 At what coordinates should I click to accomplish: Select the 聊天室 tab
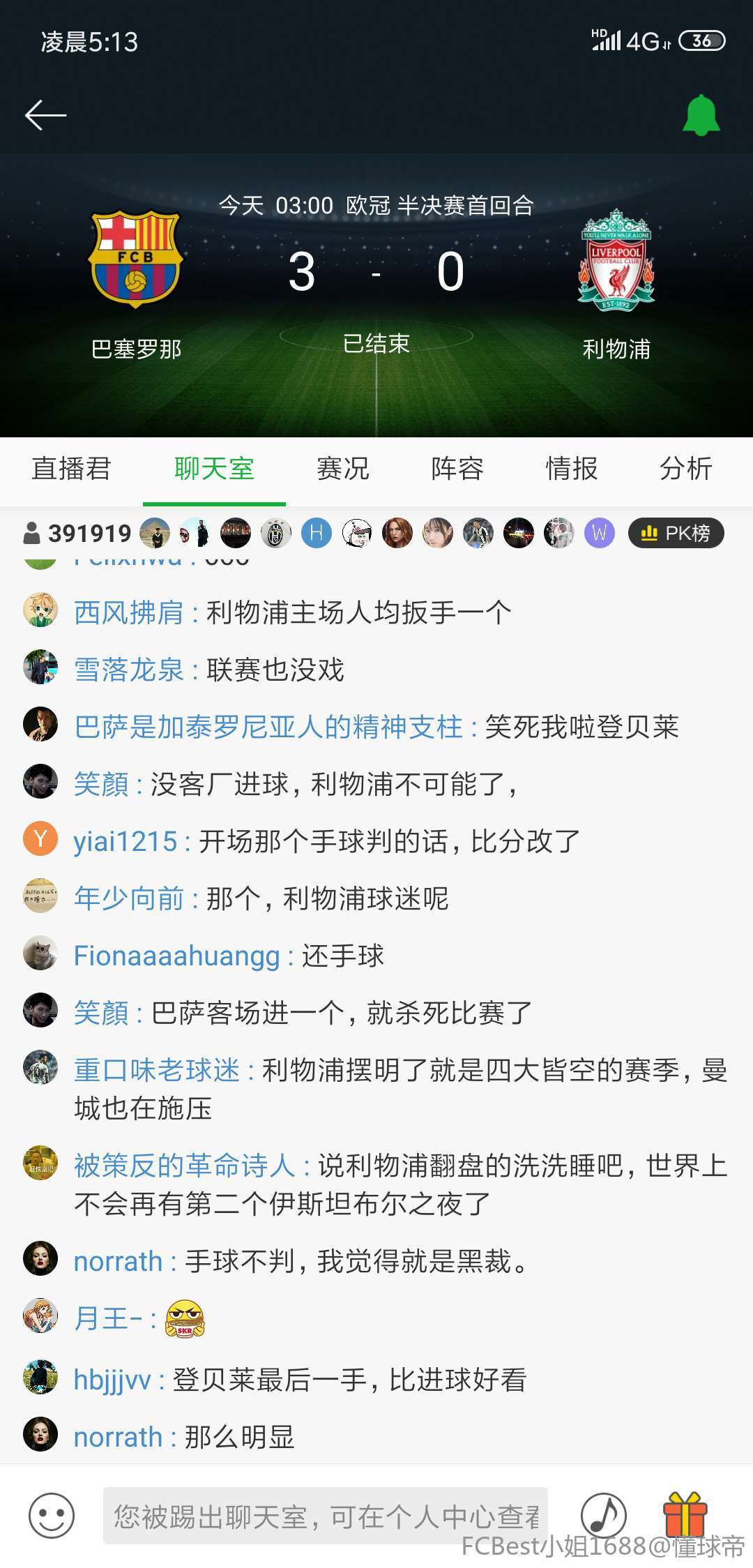pyautogui.click(x=214, y=469)
